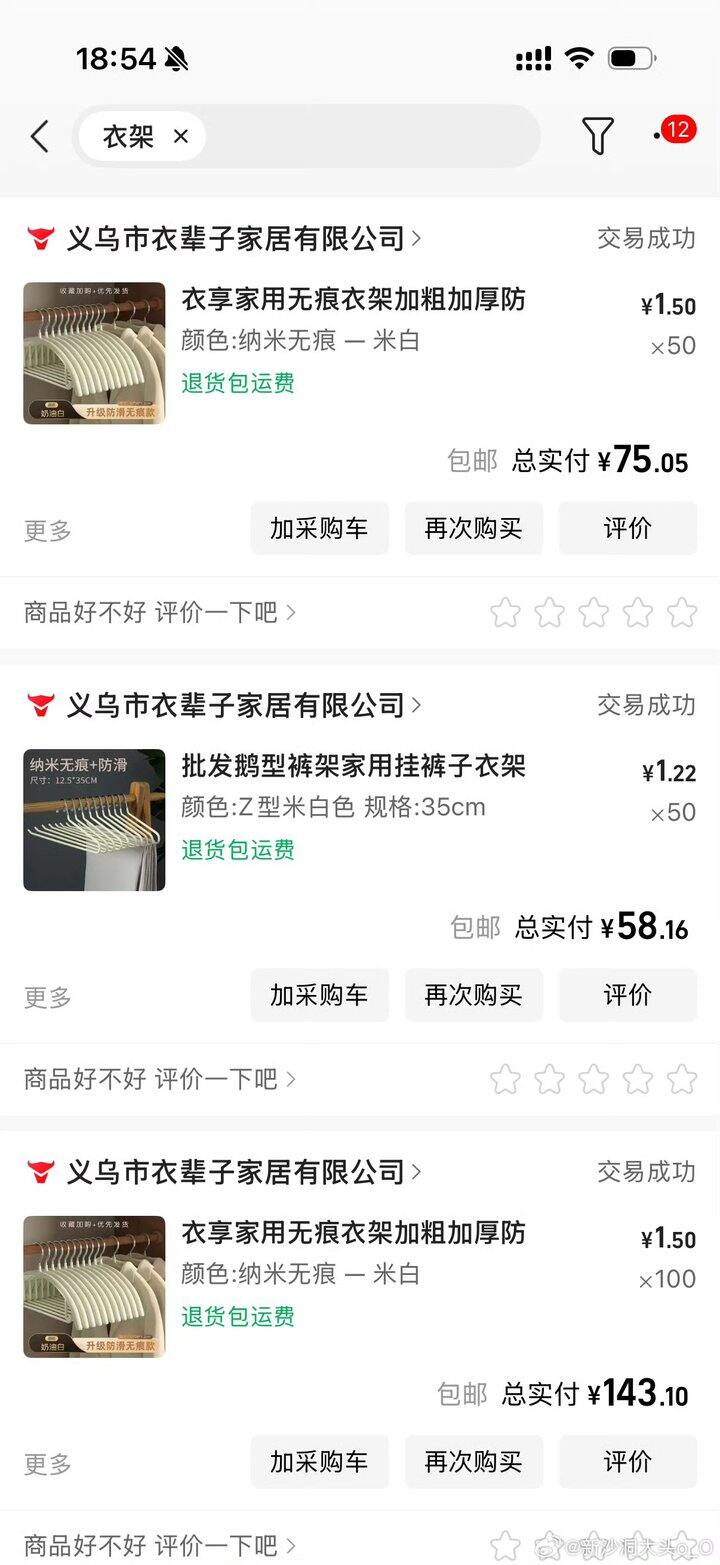Open the order filter funnel

tap(597, 136)
